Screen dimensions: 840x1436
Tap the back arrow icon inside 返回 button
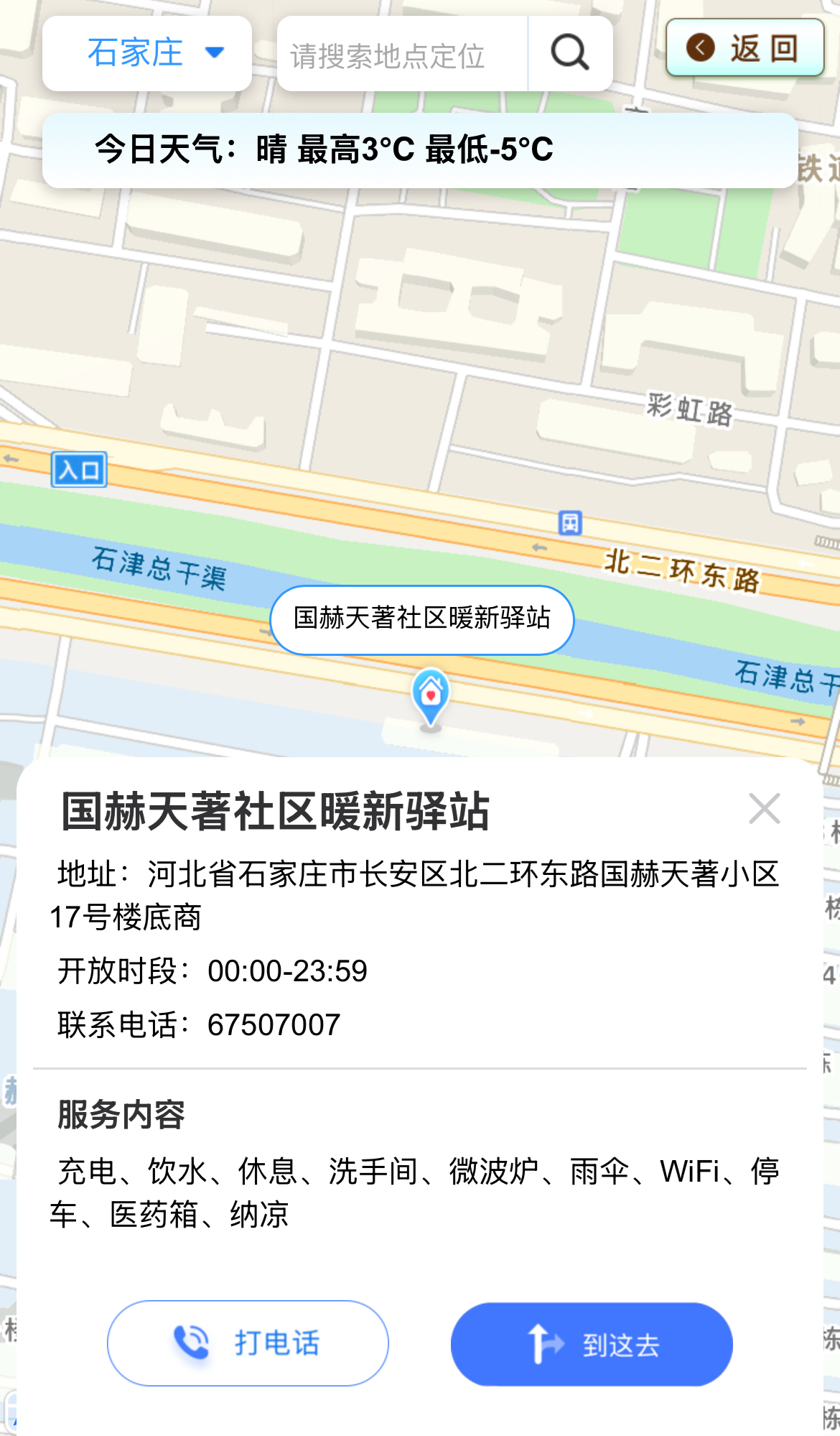point(699,47)
